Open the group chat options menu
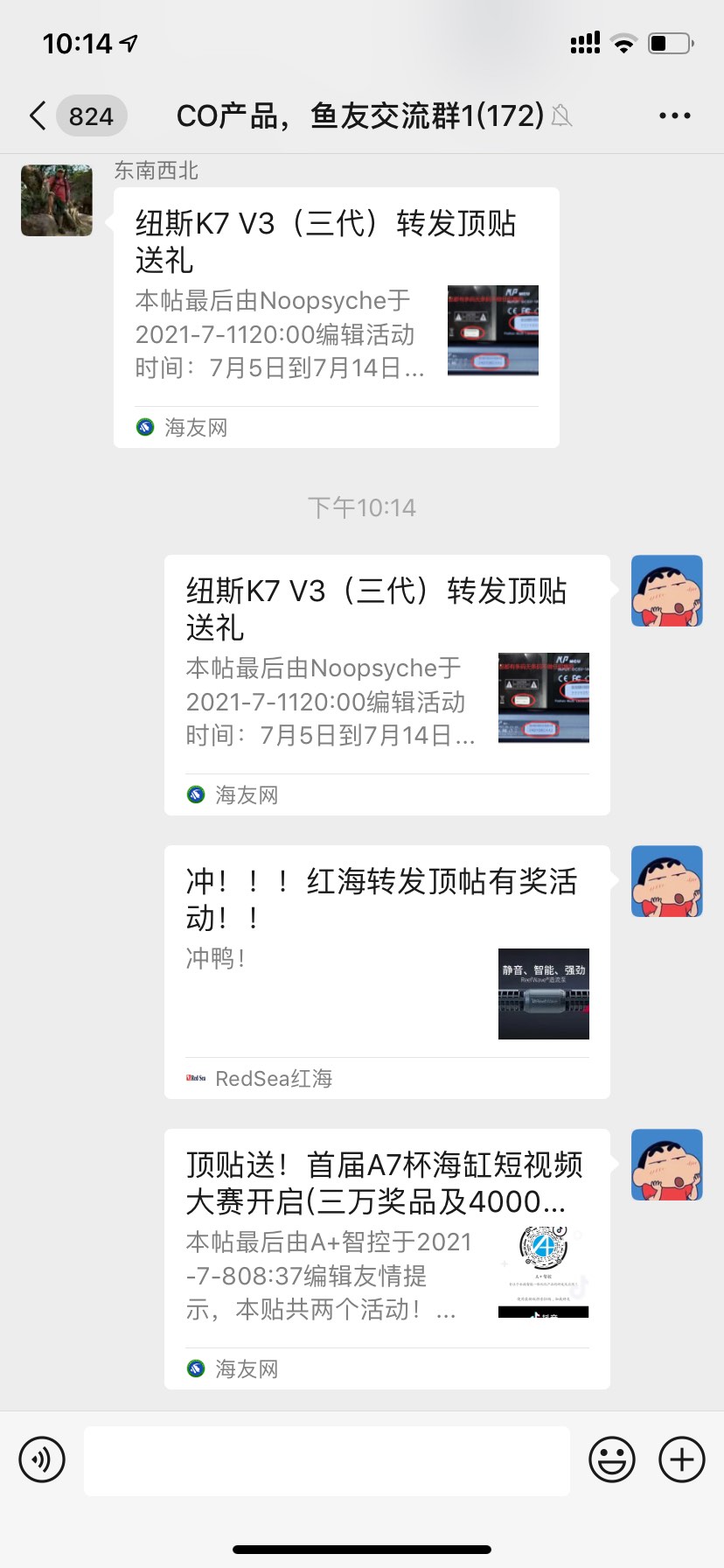Screen dimensions: 724x1568 [x=674, y=115]
